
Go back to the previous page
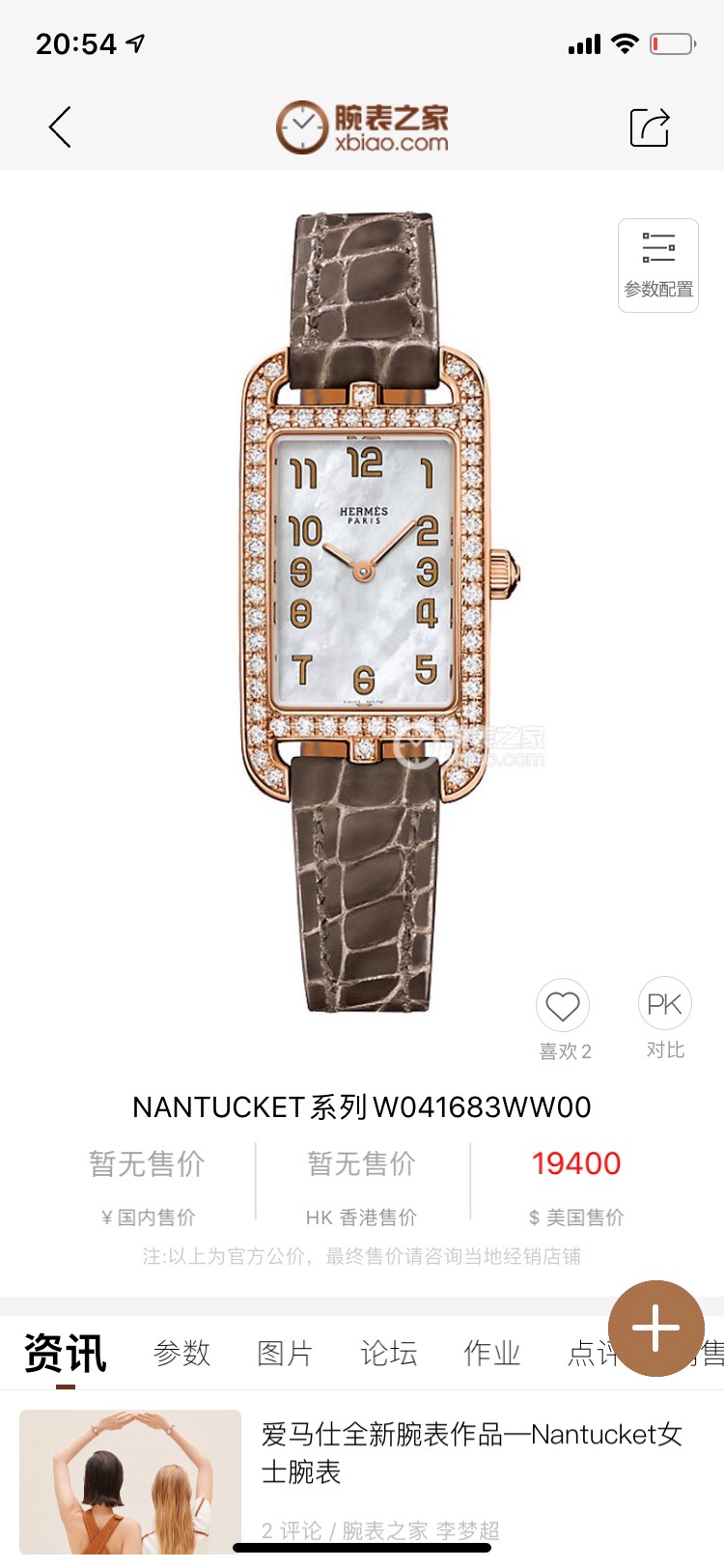[x=60, y=127]
